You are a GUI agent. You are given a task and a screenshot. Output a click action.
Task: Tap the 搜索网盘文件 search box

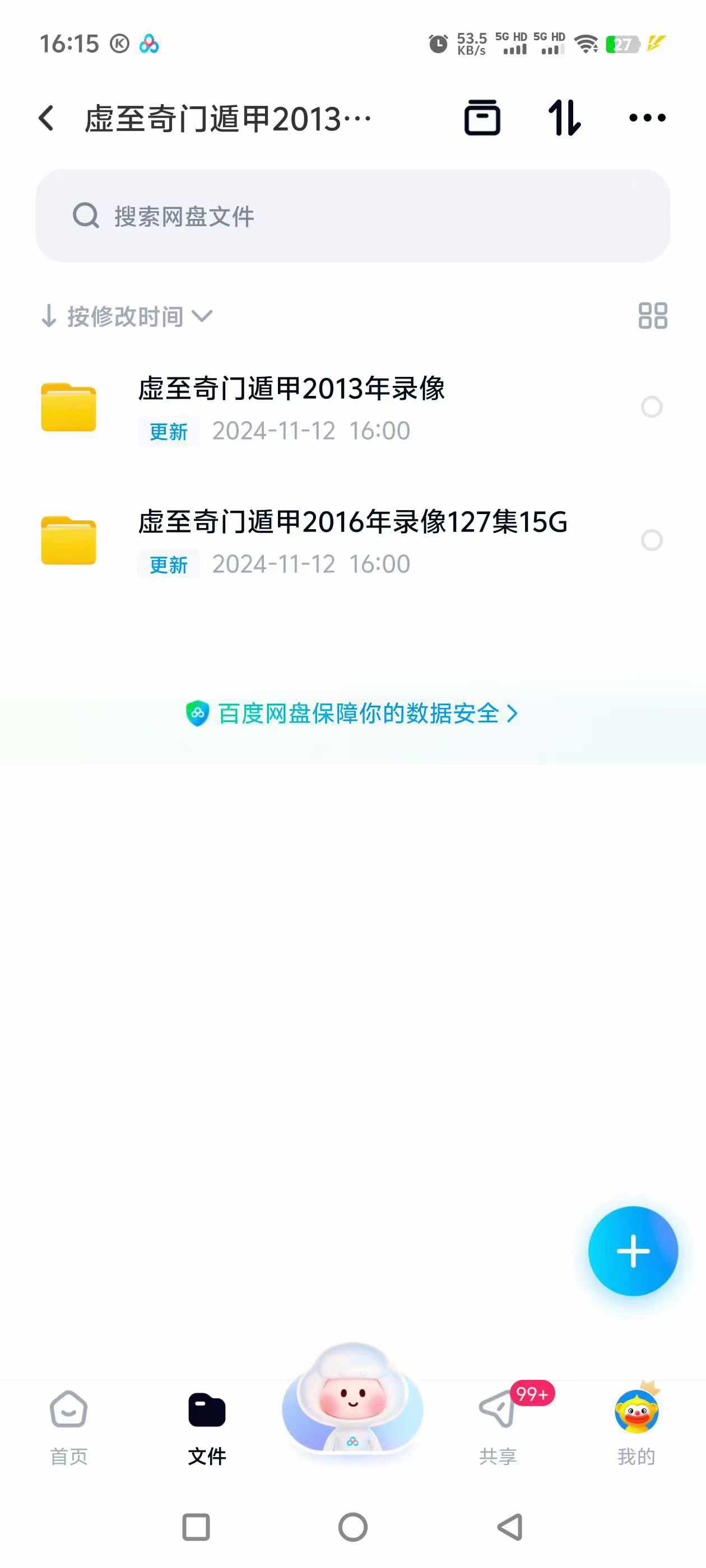click(x=352, y=216)
